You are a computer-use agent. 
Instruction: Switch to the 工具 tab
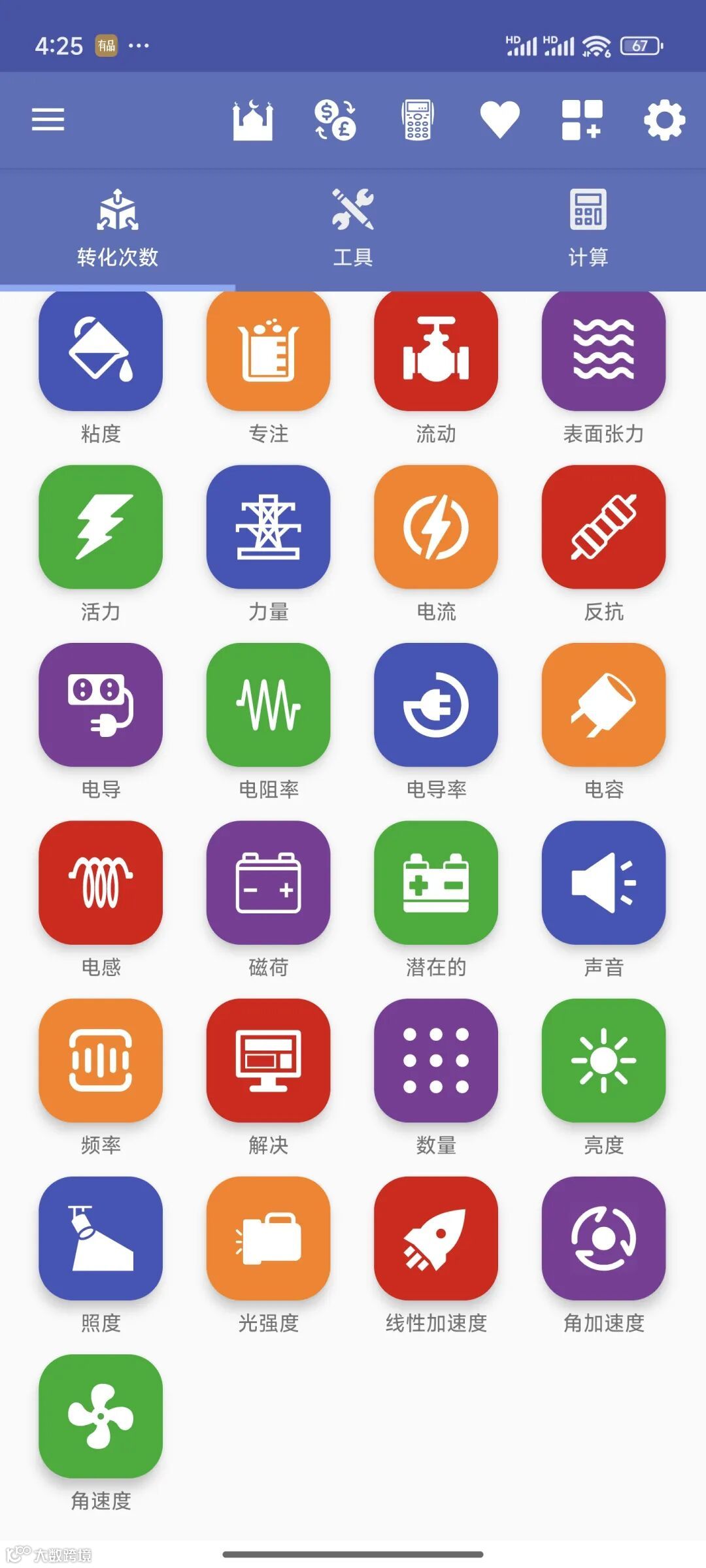coord(353,229)
